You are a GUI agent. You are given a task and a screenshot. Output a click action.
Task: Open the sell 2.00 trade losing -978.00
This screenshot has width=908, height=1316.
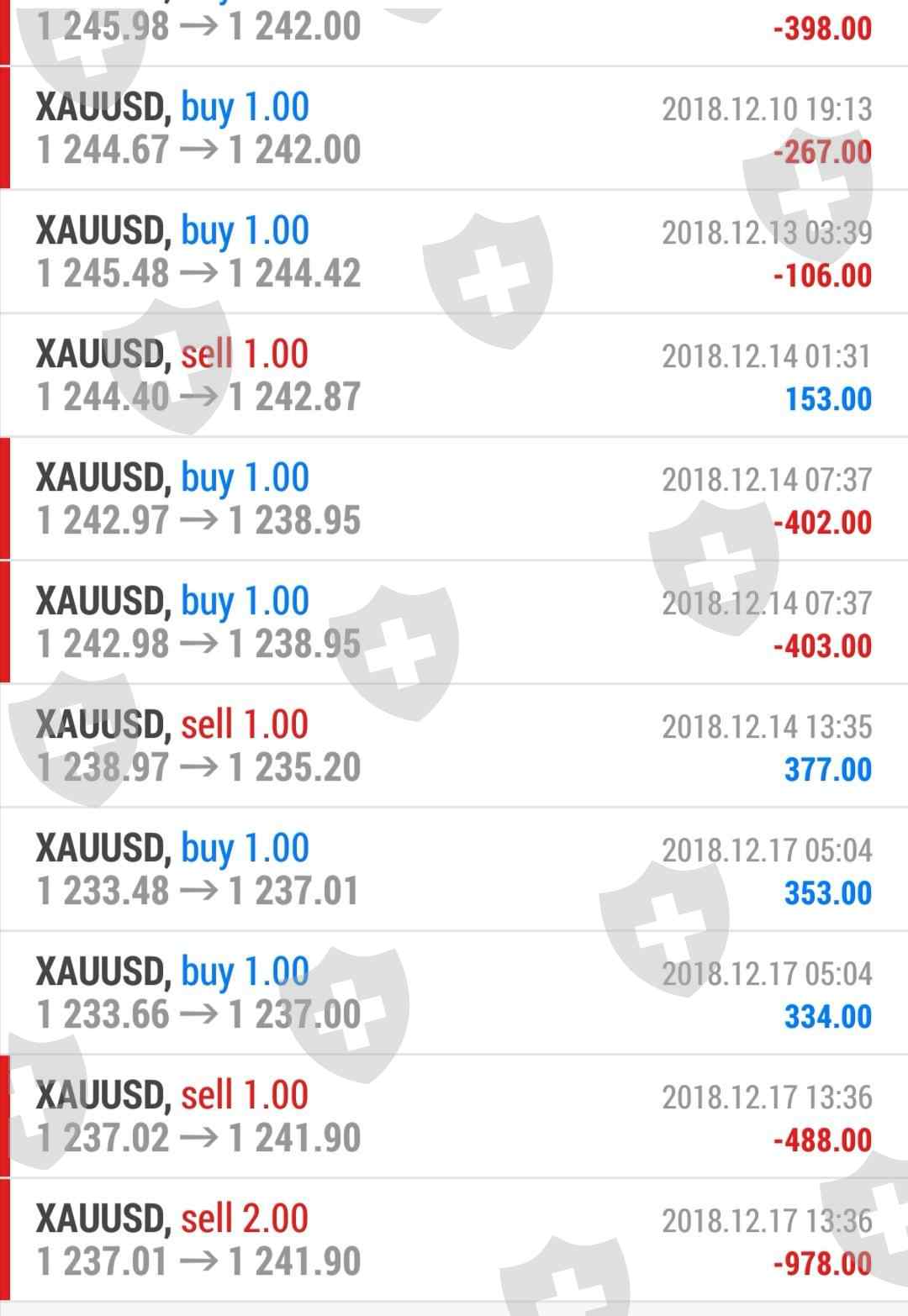coord(454,1240)
